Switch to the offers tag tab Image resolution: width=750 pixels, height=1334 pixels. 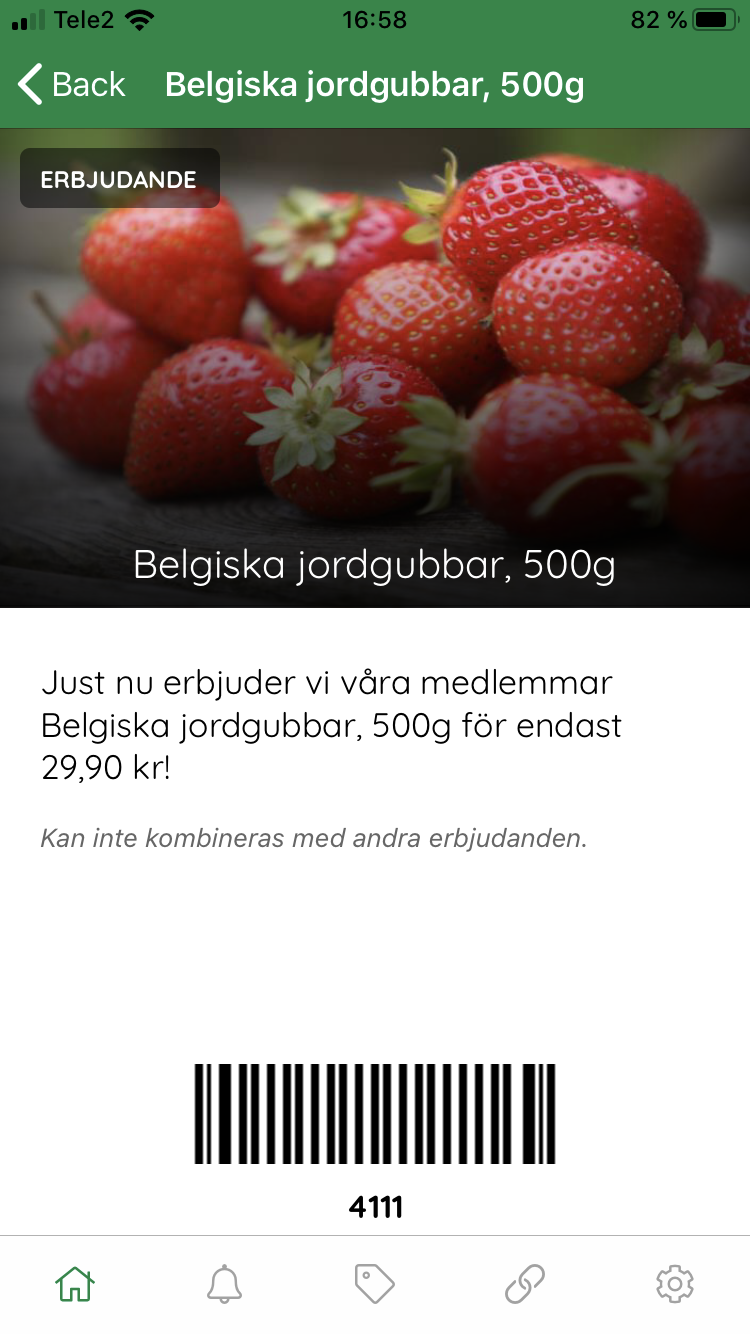coord(375,1283)
